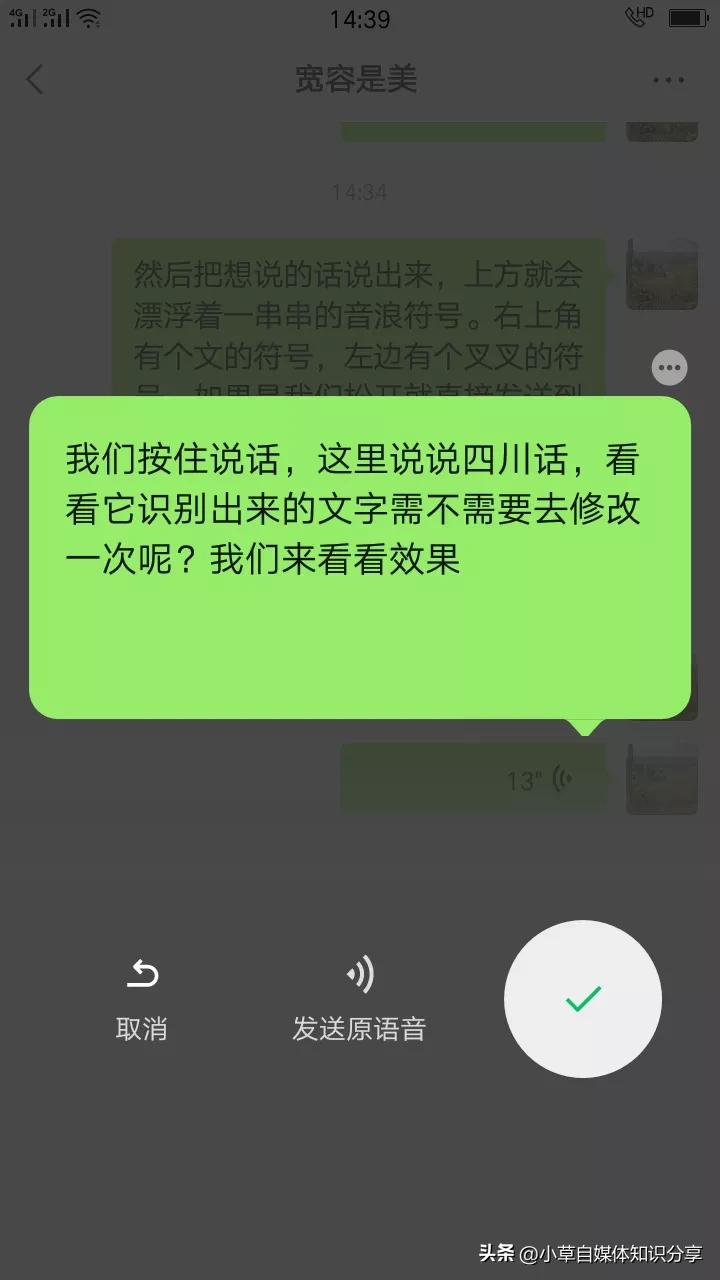The image size is (720, 1280).
Task: Select 发送原语音 to send original voice
Action: tap(360, 1027)
